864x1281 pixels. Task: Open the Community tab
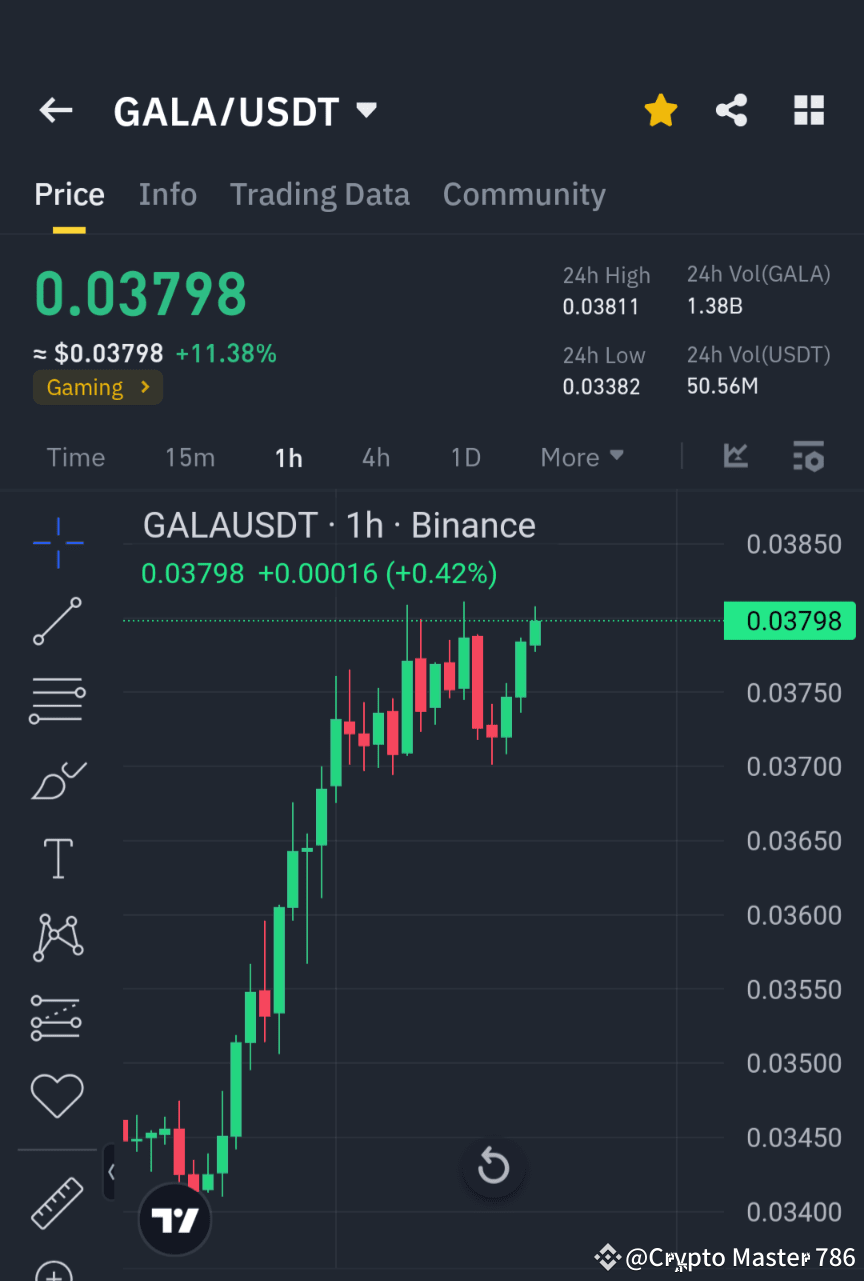[x=524, y=194]
